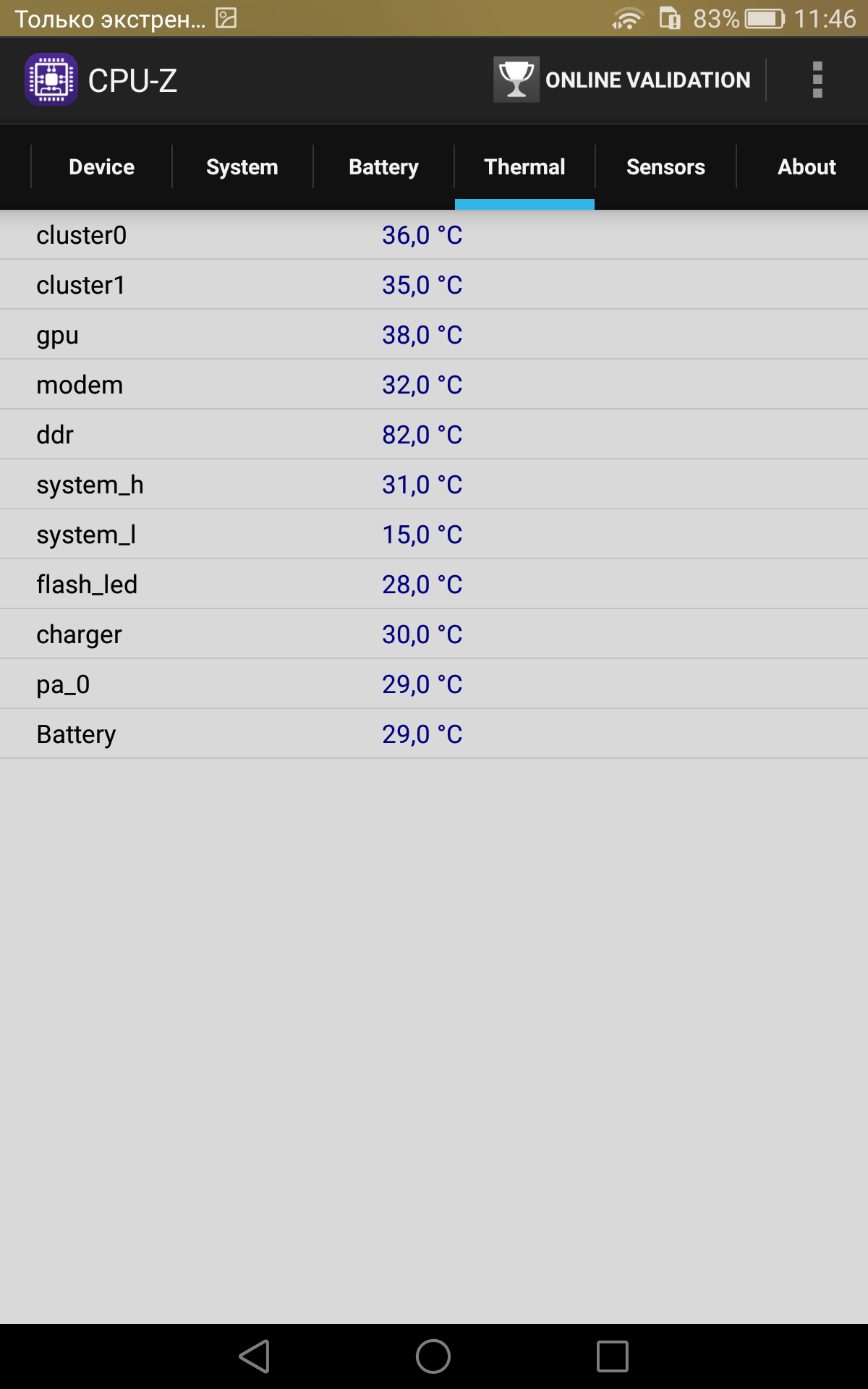Select the Thermal tab
This screenshot has height=1389, width=868.
524,167
